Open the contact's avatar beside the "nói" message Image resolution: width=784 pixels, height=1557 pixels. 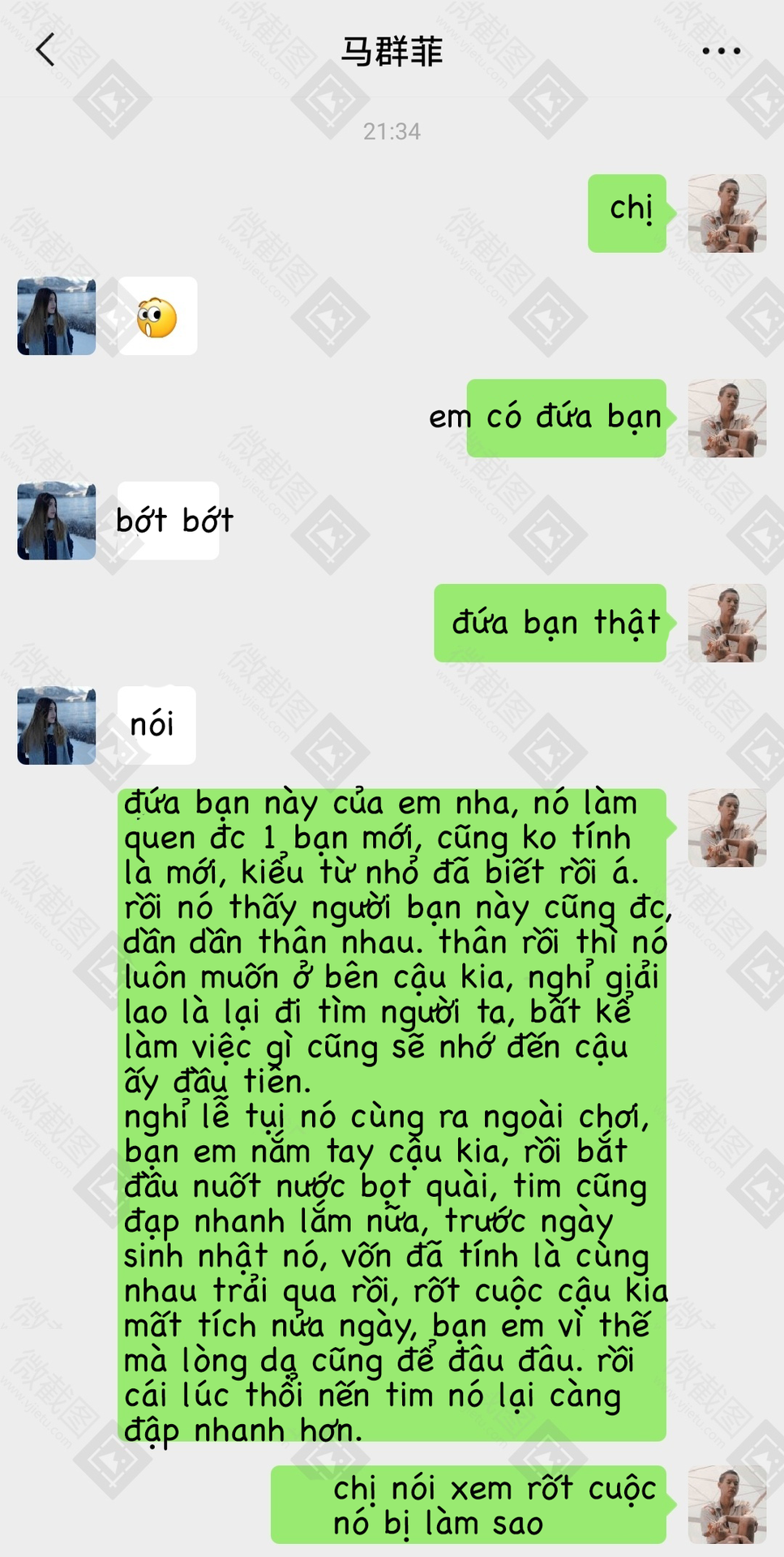tap(57, 726)
